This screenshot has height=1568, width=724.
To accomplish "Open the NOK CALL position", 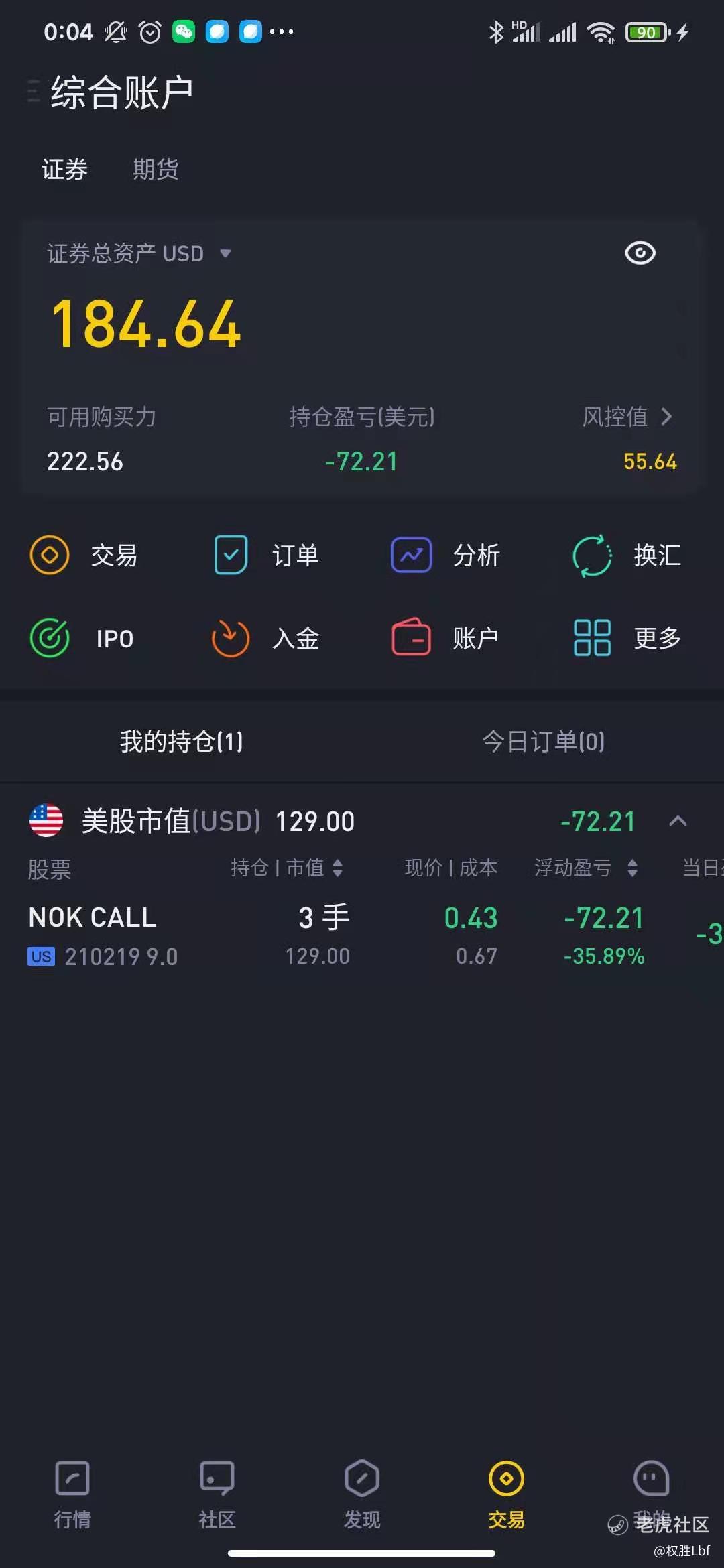I will coord(362,936).
